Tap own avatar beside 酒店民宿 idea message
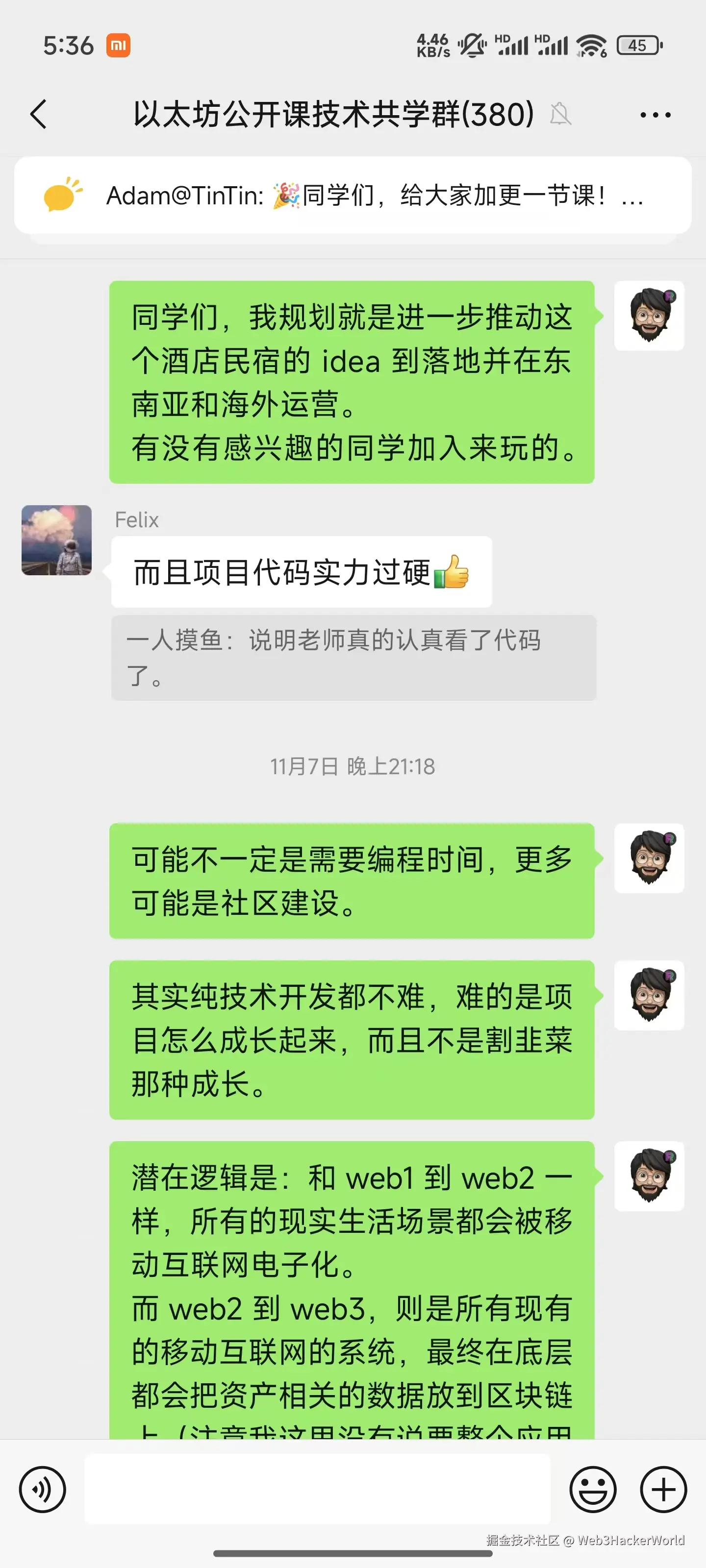This screenshot has width=706, height=1568. (x=649, y=315)
